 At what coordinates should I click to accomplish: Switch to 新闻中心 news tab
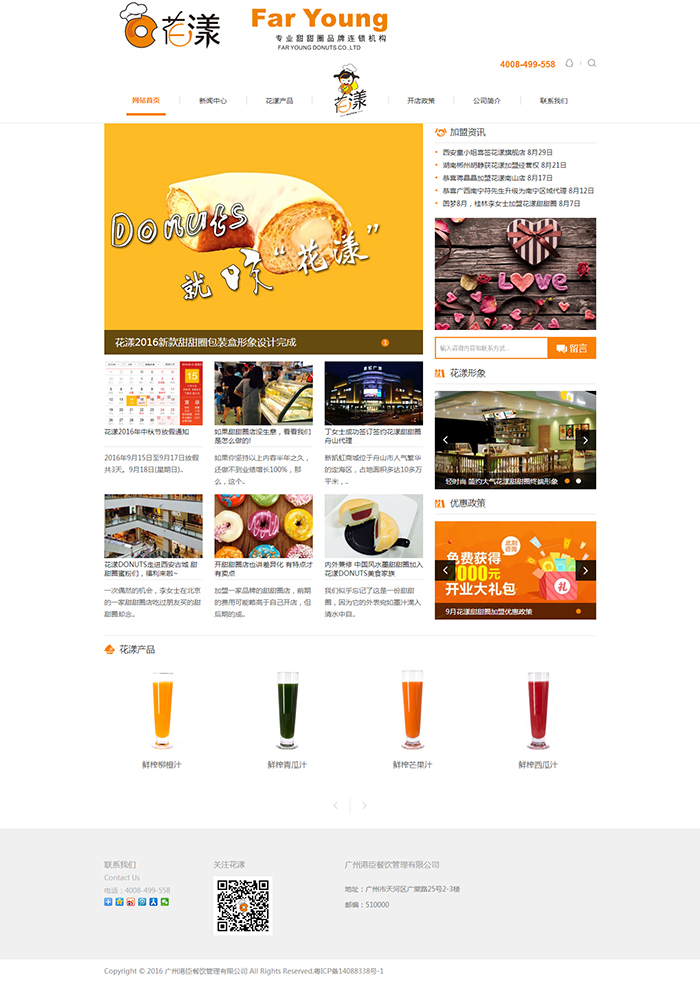[213, 101]
